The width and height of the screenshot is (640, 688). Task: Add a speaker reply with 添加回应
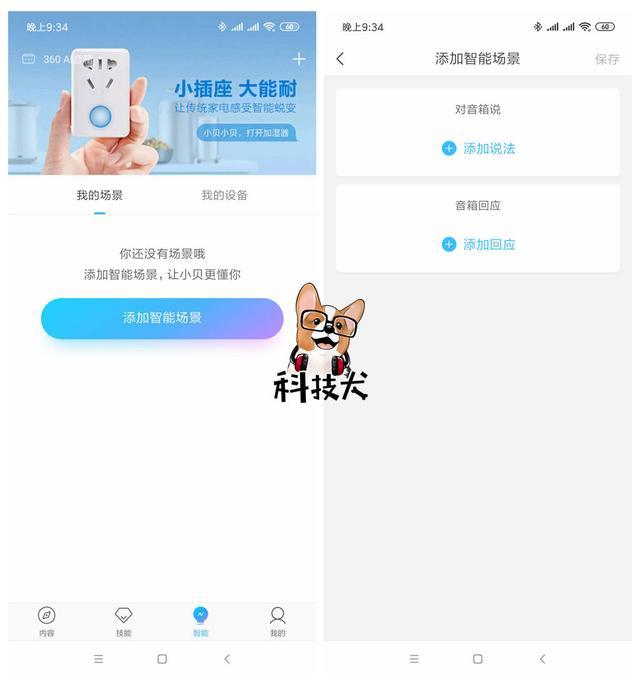pyautogui.click(x=479, y=245)
